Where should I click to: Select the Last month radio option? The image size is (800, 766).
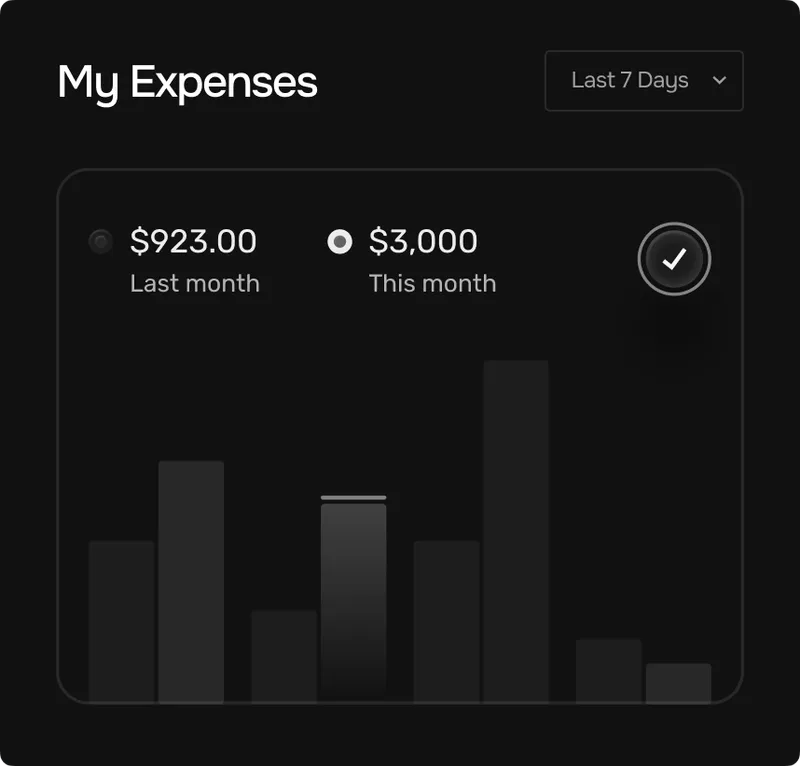tap(101, 242)
